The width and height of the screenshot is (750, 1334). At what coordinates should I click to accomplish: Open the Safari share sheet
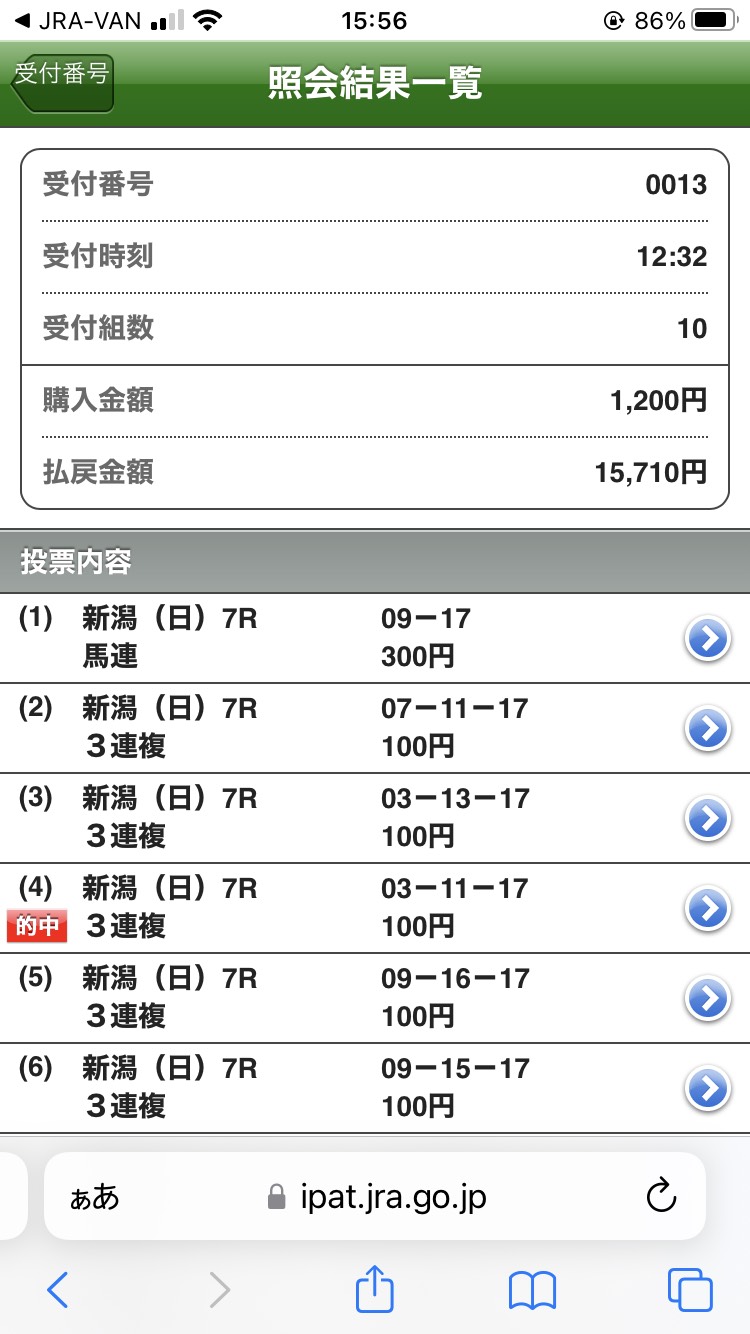[x=375, y=1291]
